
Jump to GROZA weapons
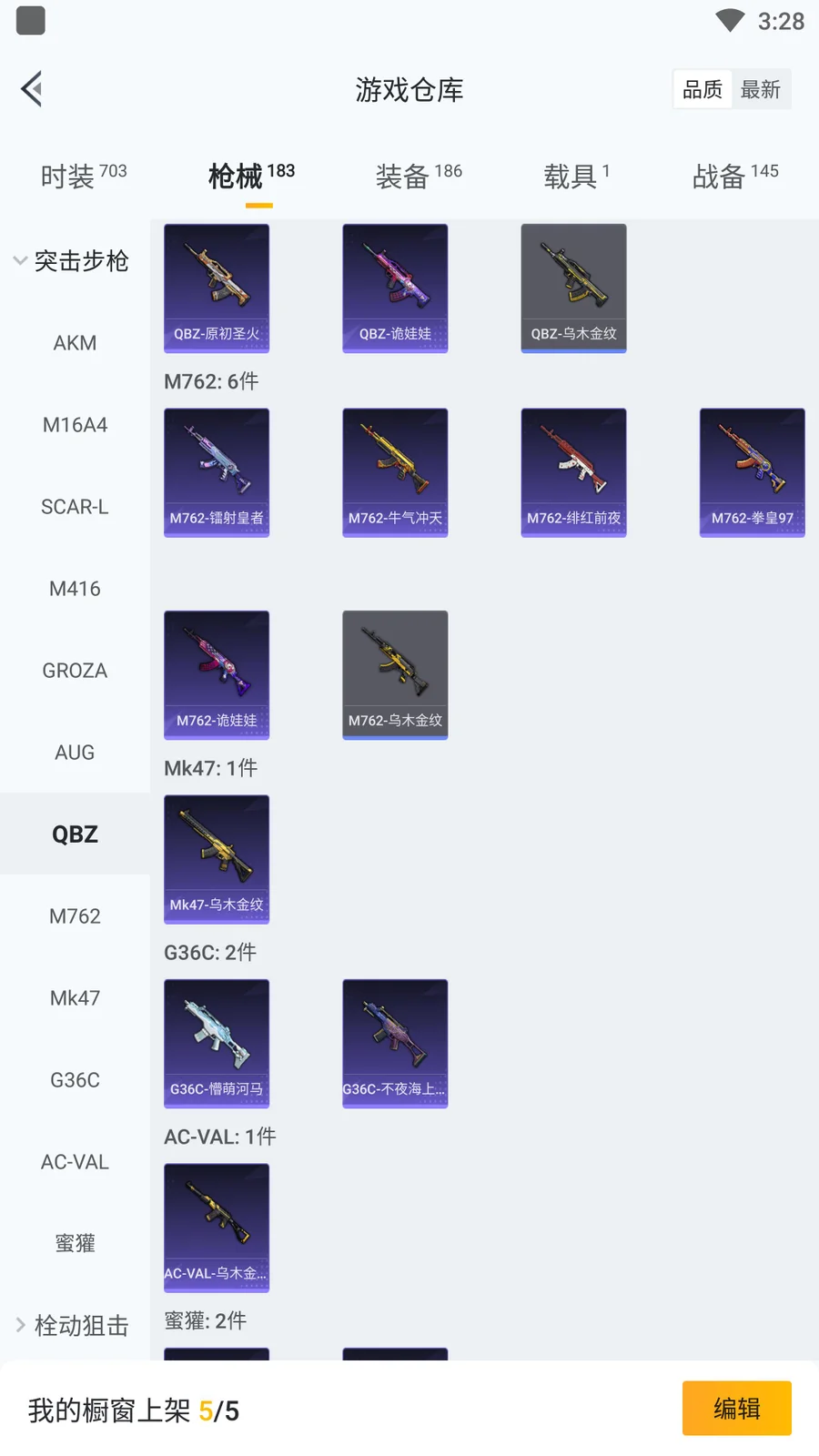tap(75, 671)
